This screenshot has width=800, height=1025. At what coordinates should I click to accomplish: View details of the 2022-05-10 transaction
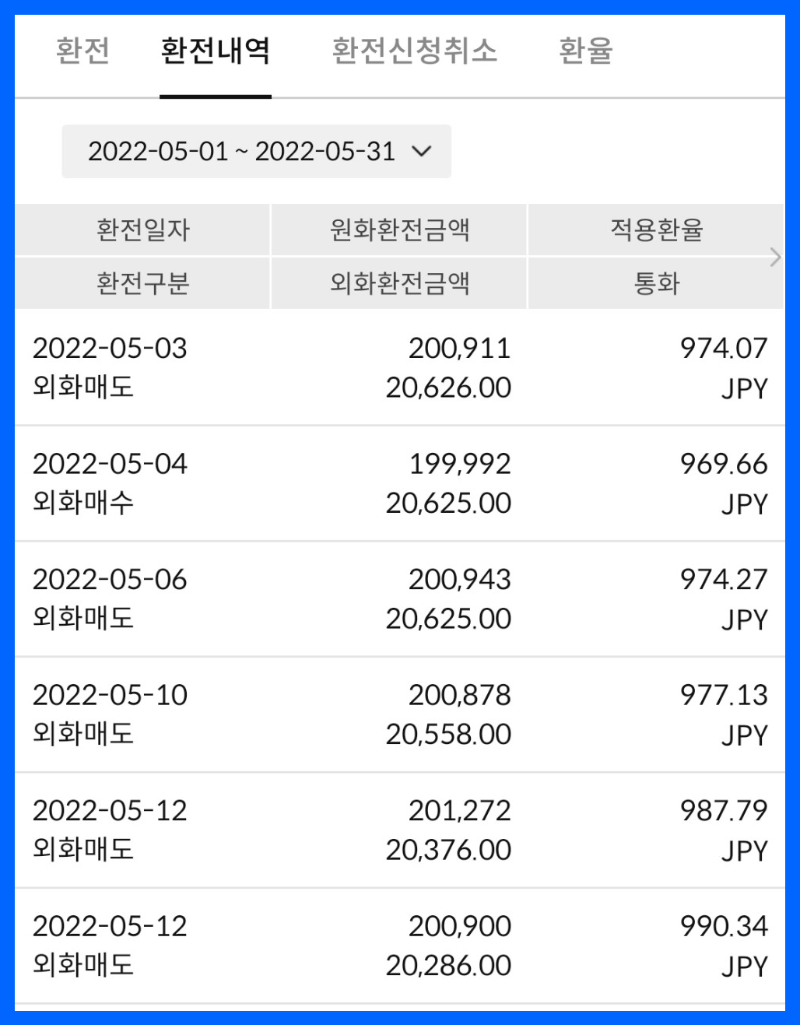click(x=400, y=714)
